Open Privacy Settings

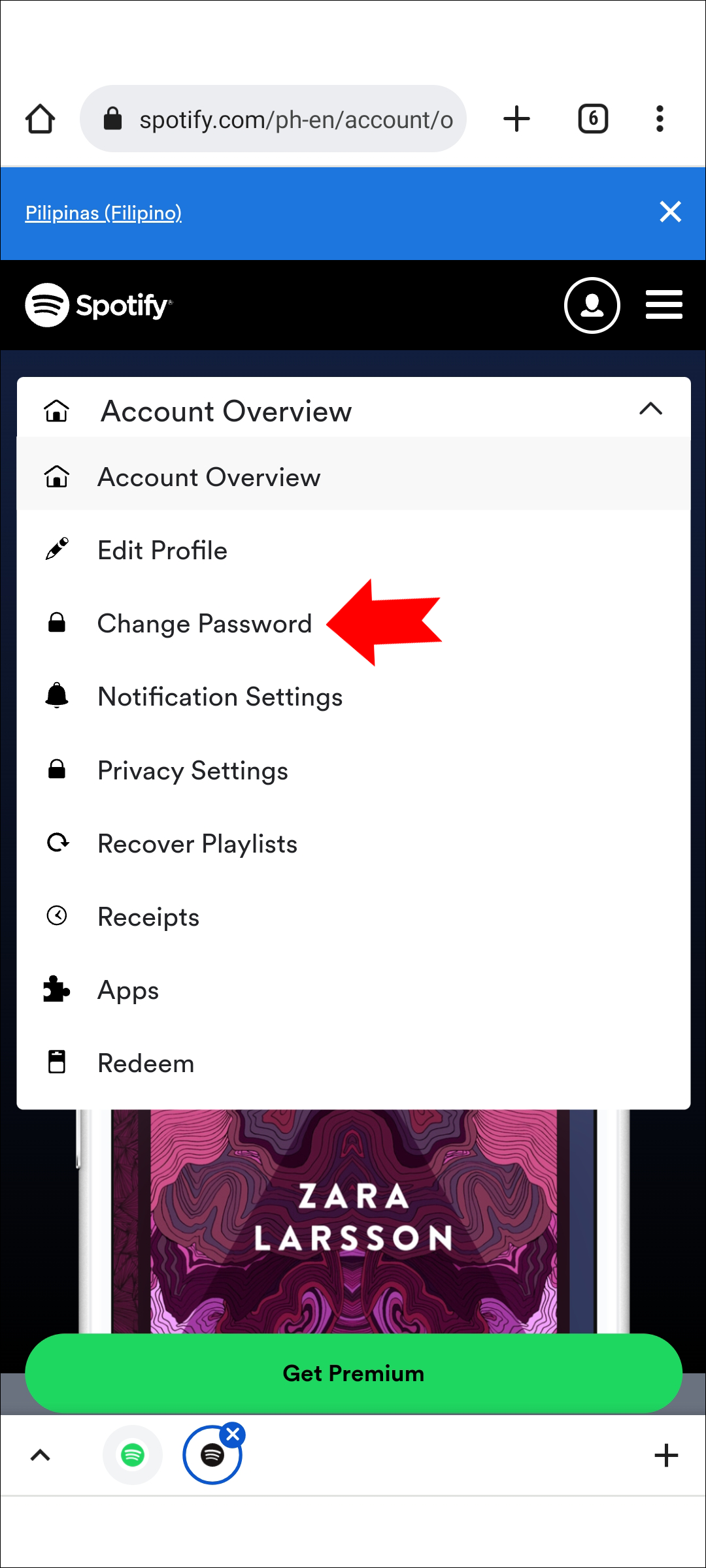192,771
